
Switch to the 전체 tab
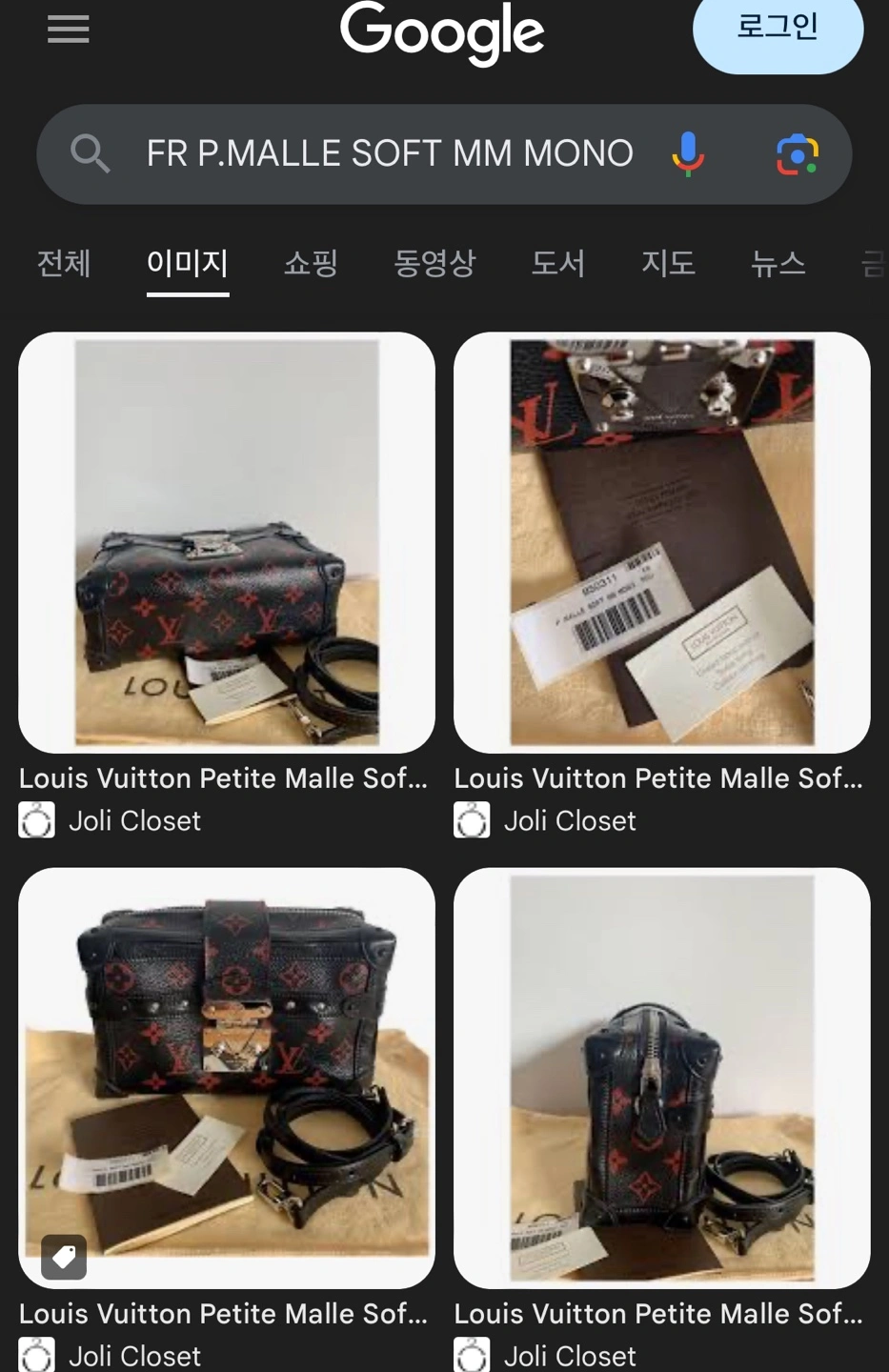click(x=64, y=263)
